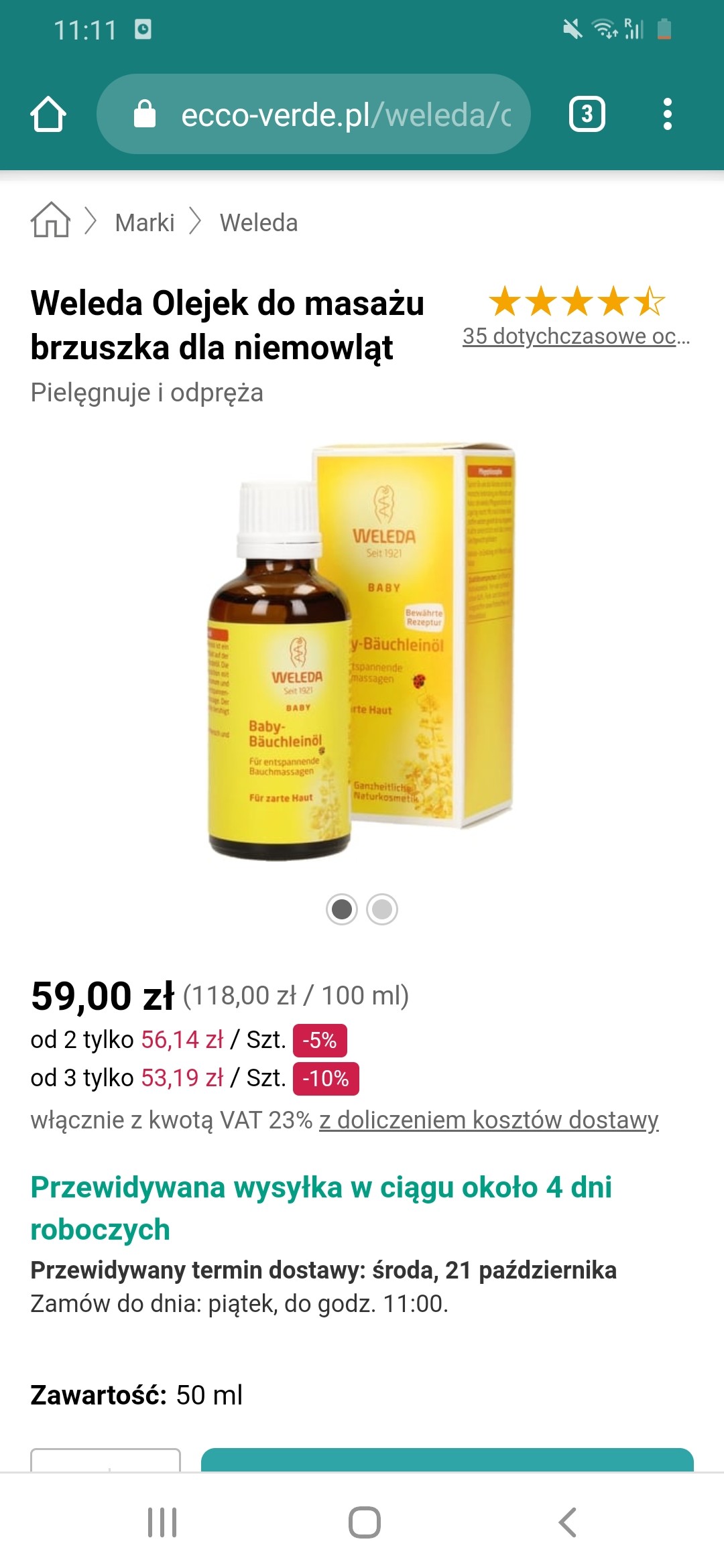This screenshot has width=724, height=1568.
Task: Switch to the second product image dot
Action: 382,909
